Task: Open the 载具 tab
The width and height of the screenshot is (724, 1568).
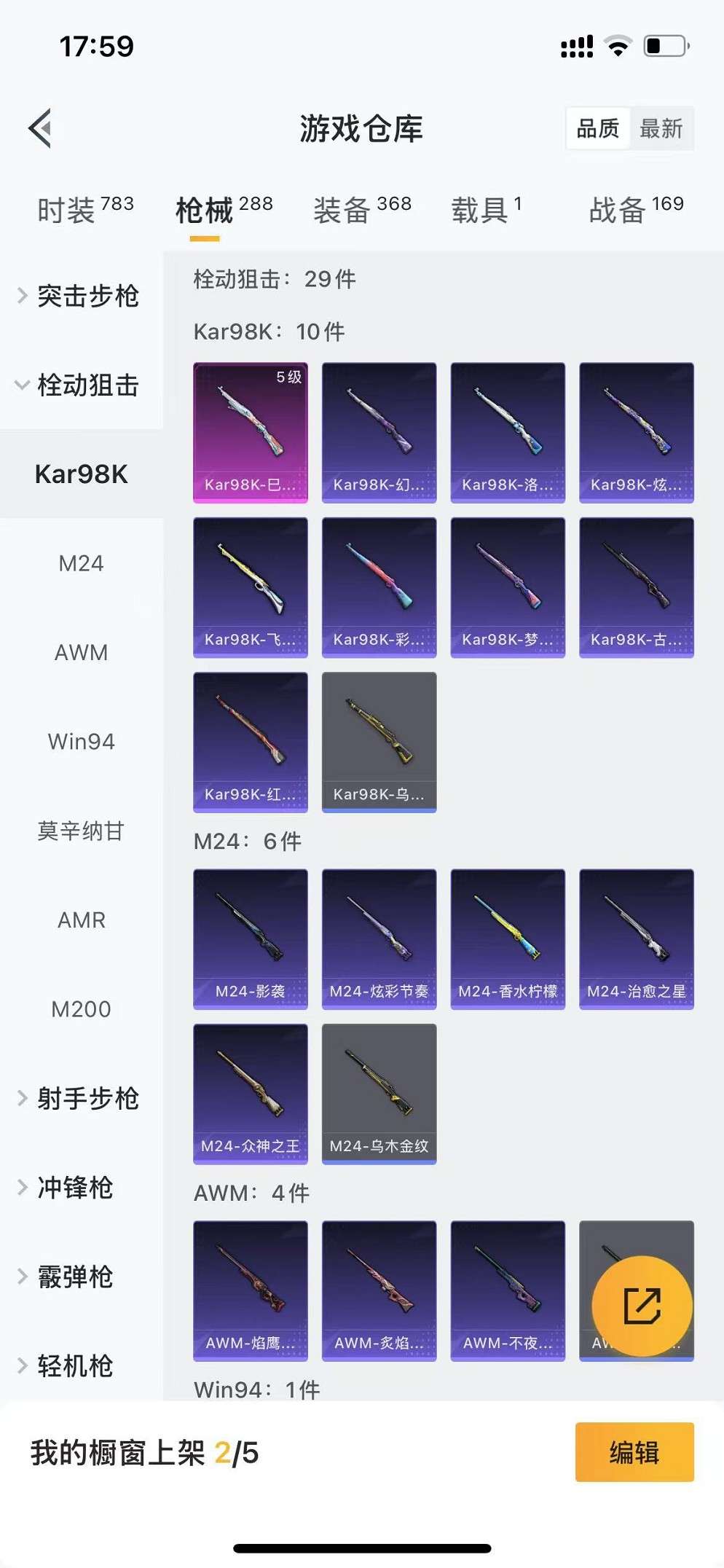Action: point(486,210)
